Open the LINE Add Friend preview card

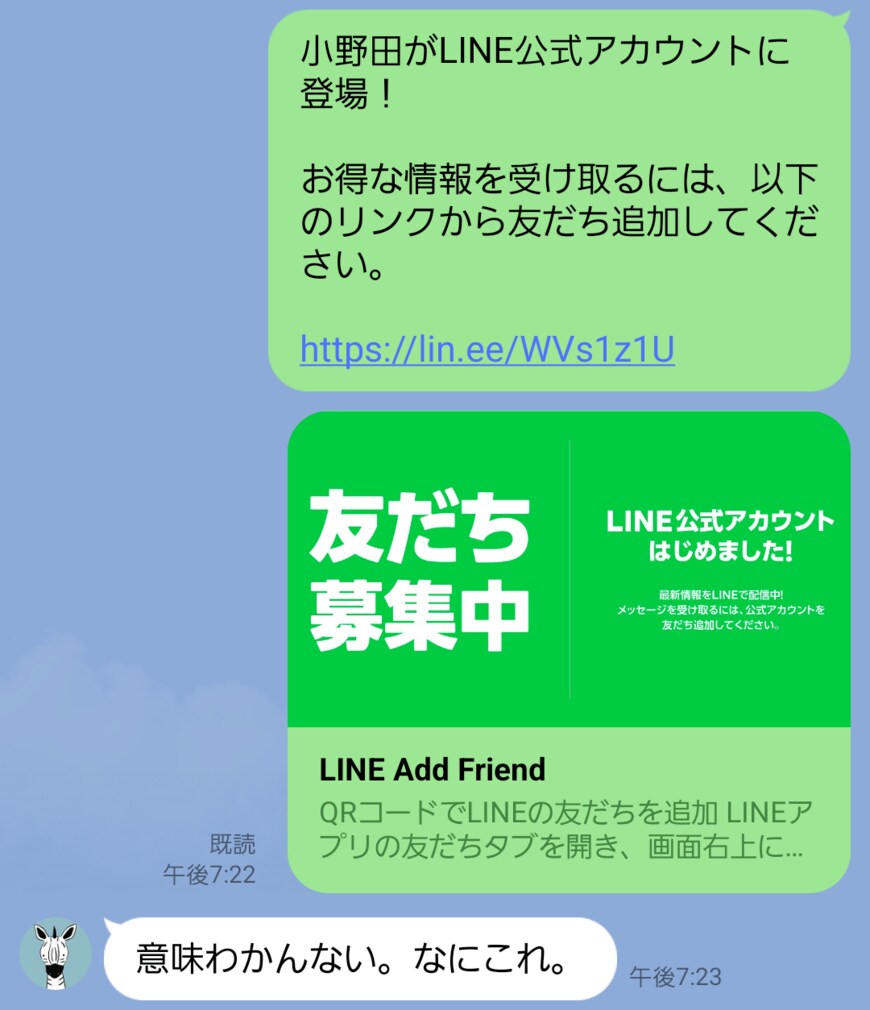pos(568,650)
